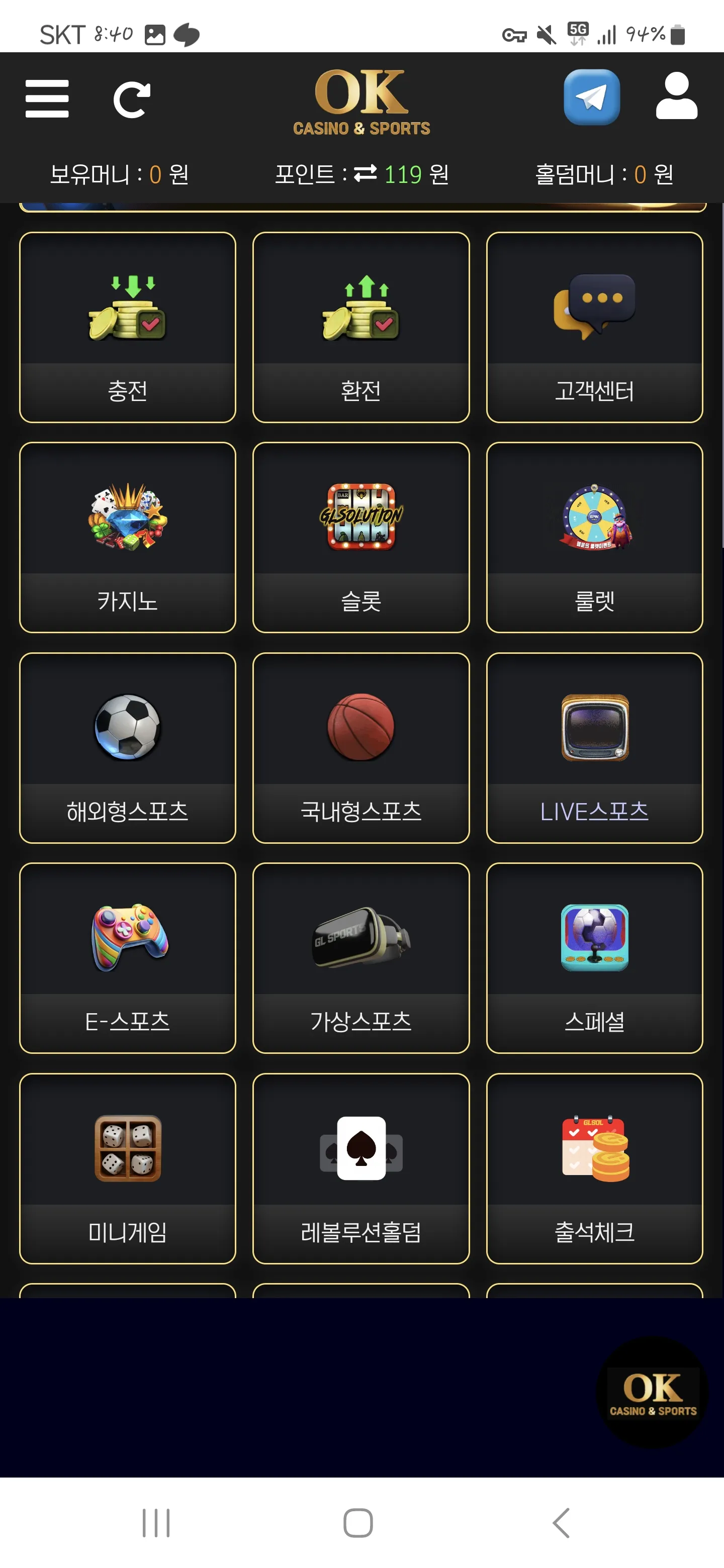Select the E-스포츠 tile
Screen dimensions: 724x1568
pyautogui.click(x=128, y=958)
